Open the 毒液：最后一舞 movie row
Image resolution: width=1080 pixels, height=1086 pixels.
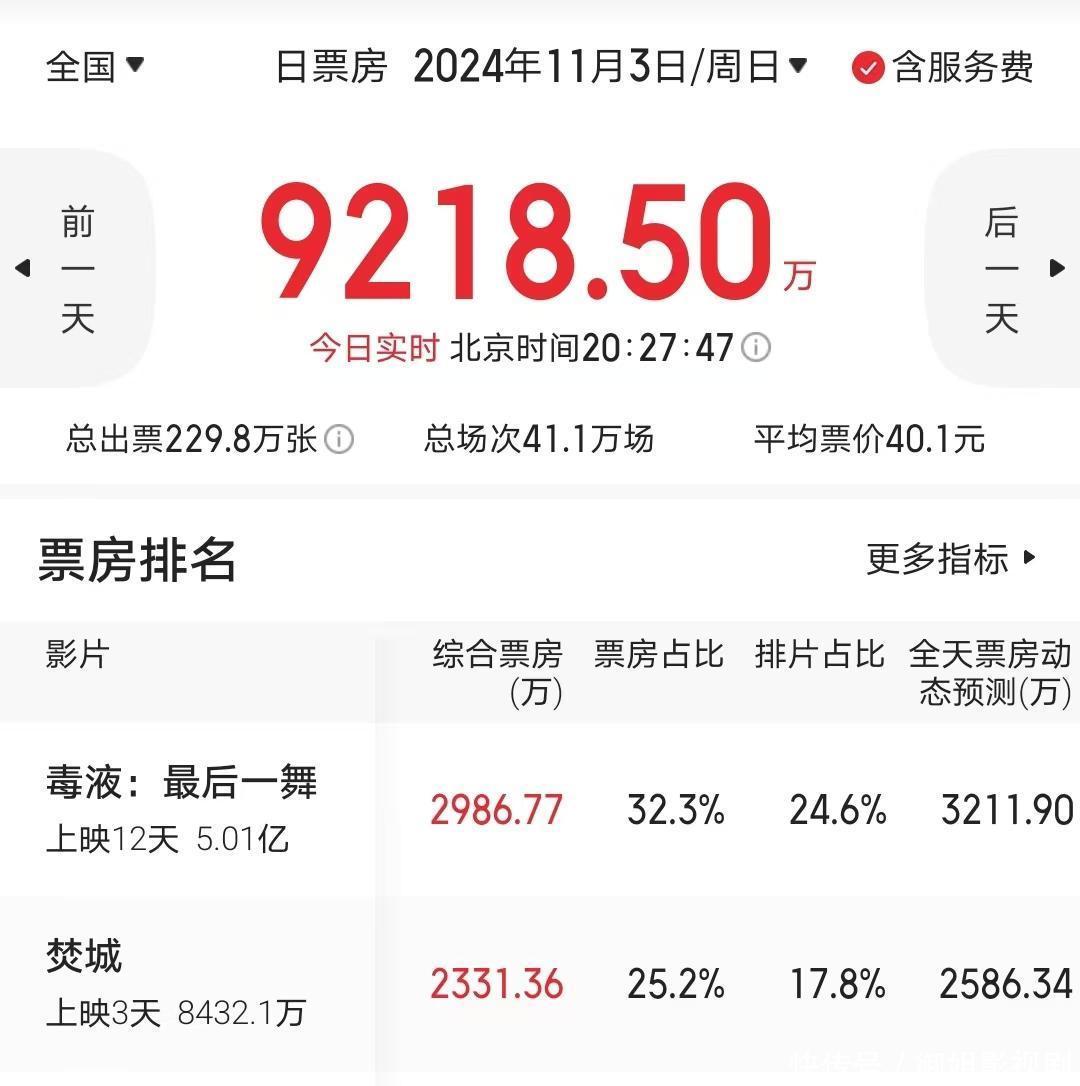pos(182,808)
